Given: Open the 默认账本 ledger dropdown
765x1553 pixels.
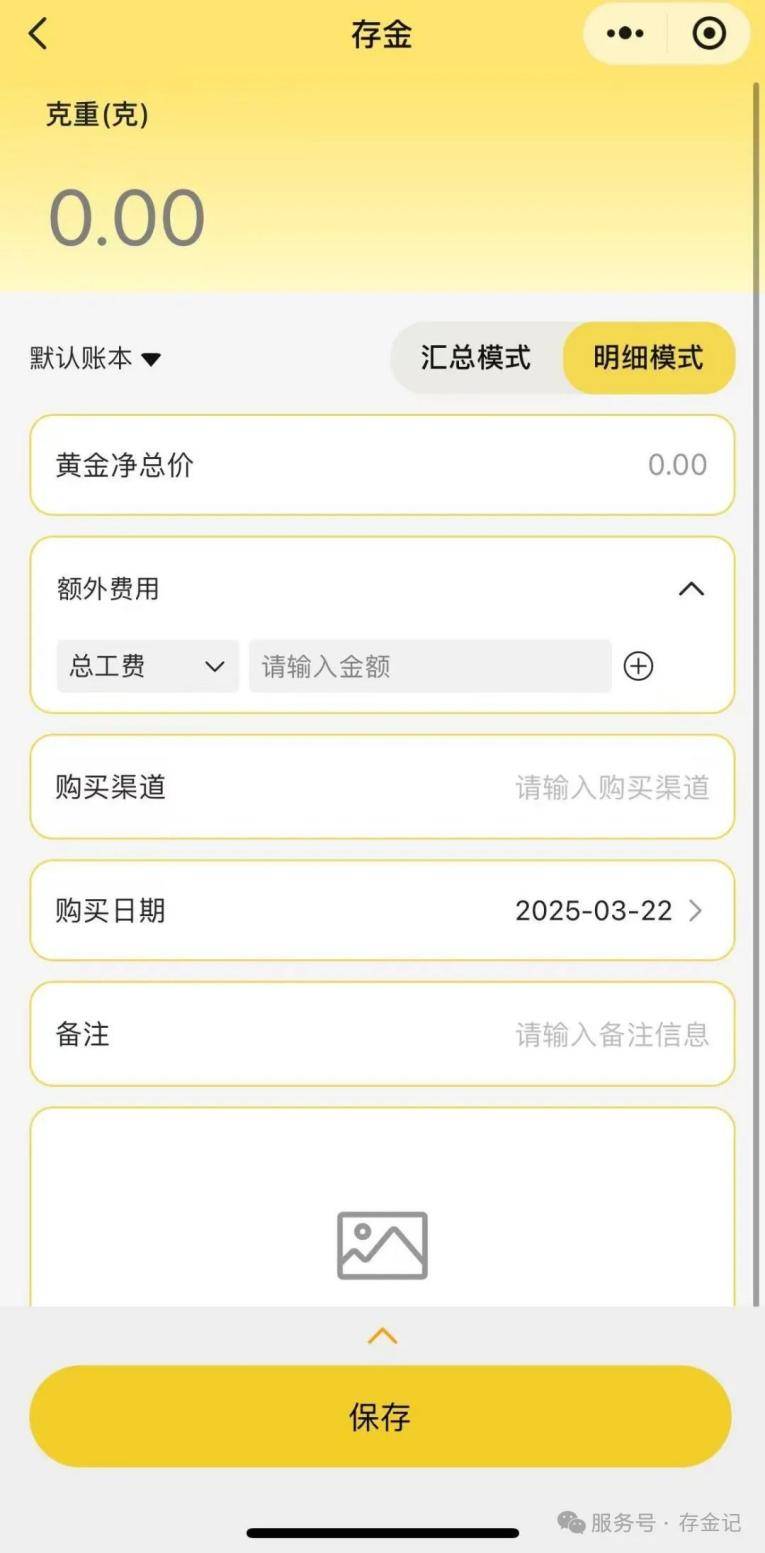Looking at the screenshot, I should click(96, 358).
